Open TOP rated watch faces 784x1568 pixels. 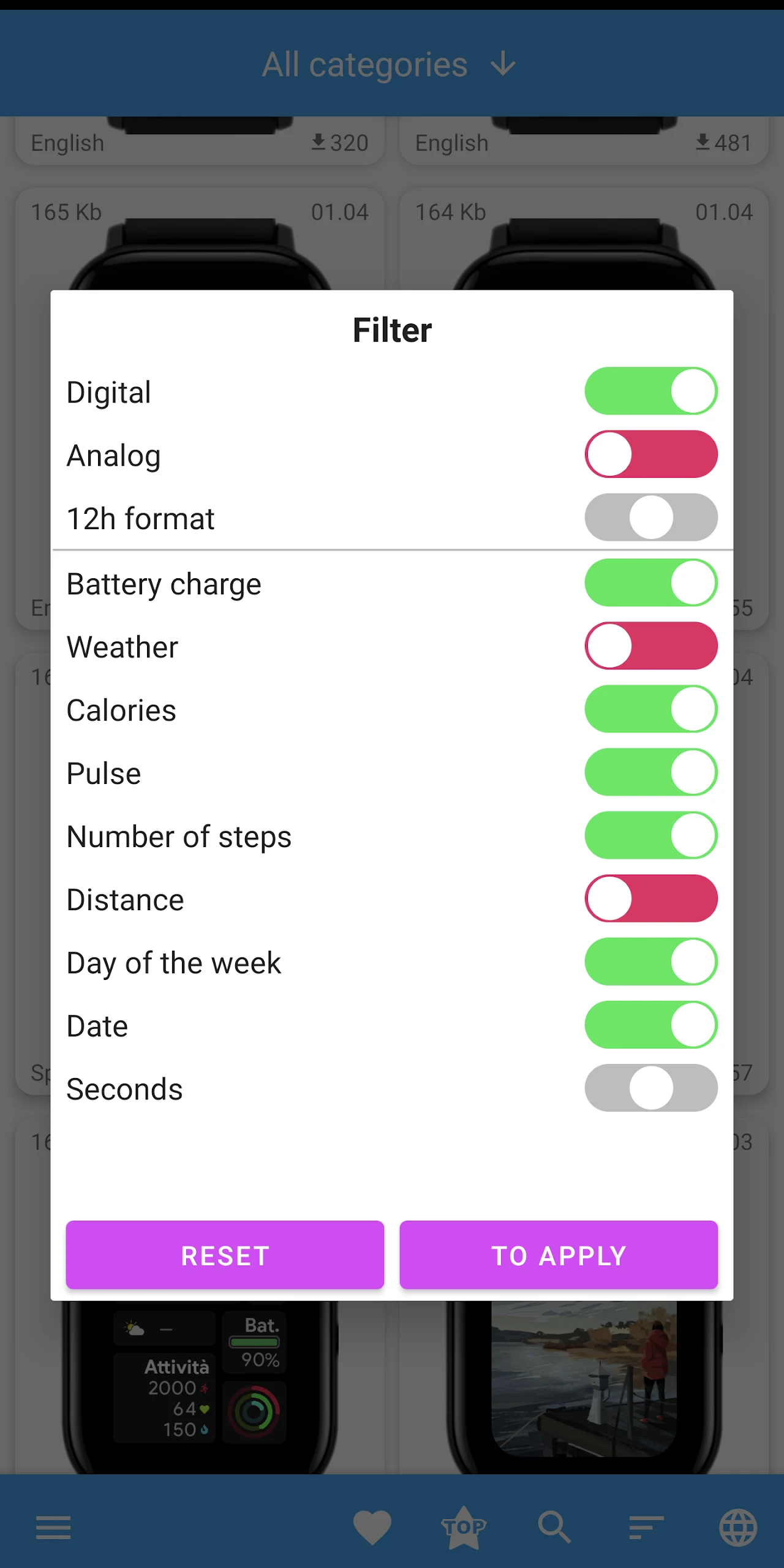coord(464,1527)
